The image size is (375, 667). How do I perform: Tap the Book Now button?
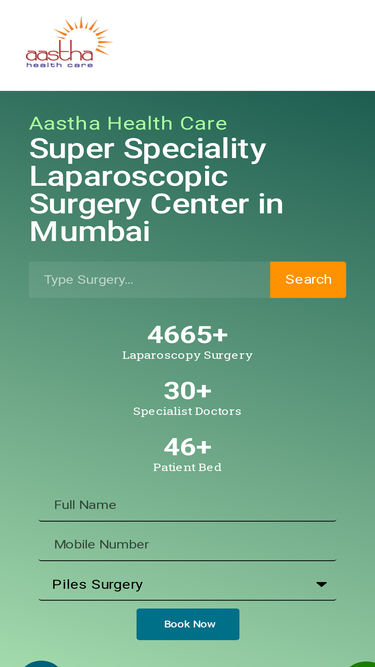click(188, 624)
